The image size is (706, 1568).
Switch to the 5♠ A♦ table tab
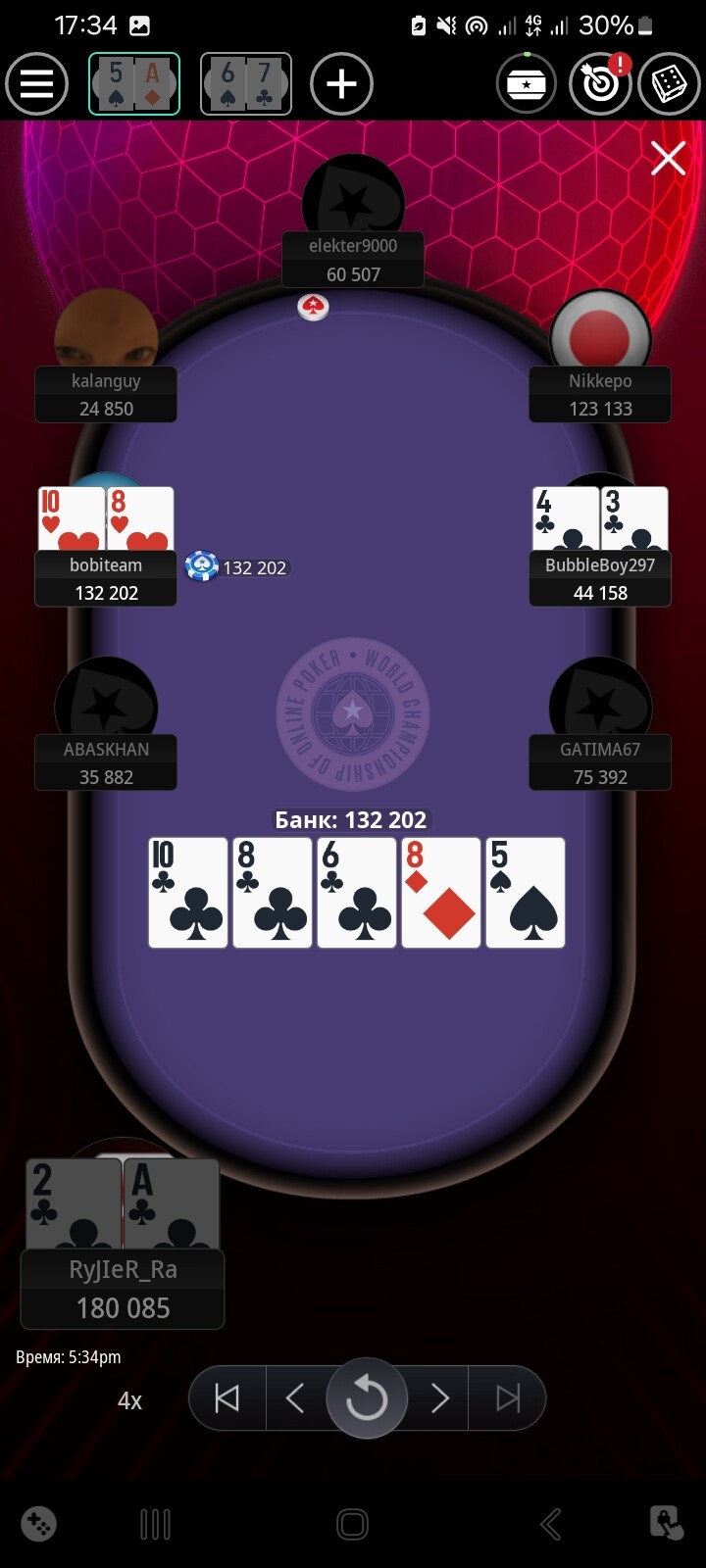pos(134,84)
